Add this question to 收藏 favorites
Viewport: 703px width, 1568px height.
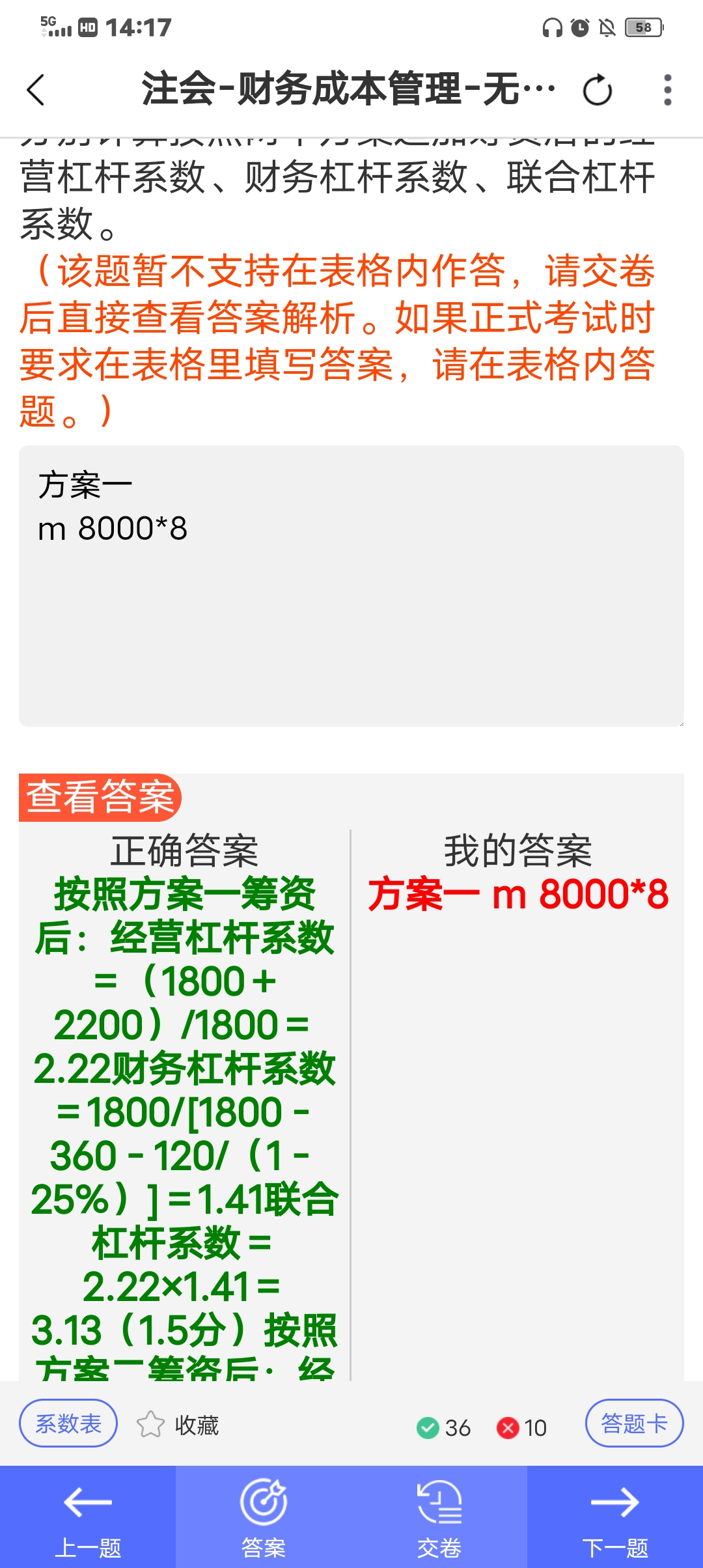coord(178,1425)
